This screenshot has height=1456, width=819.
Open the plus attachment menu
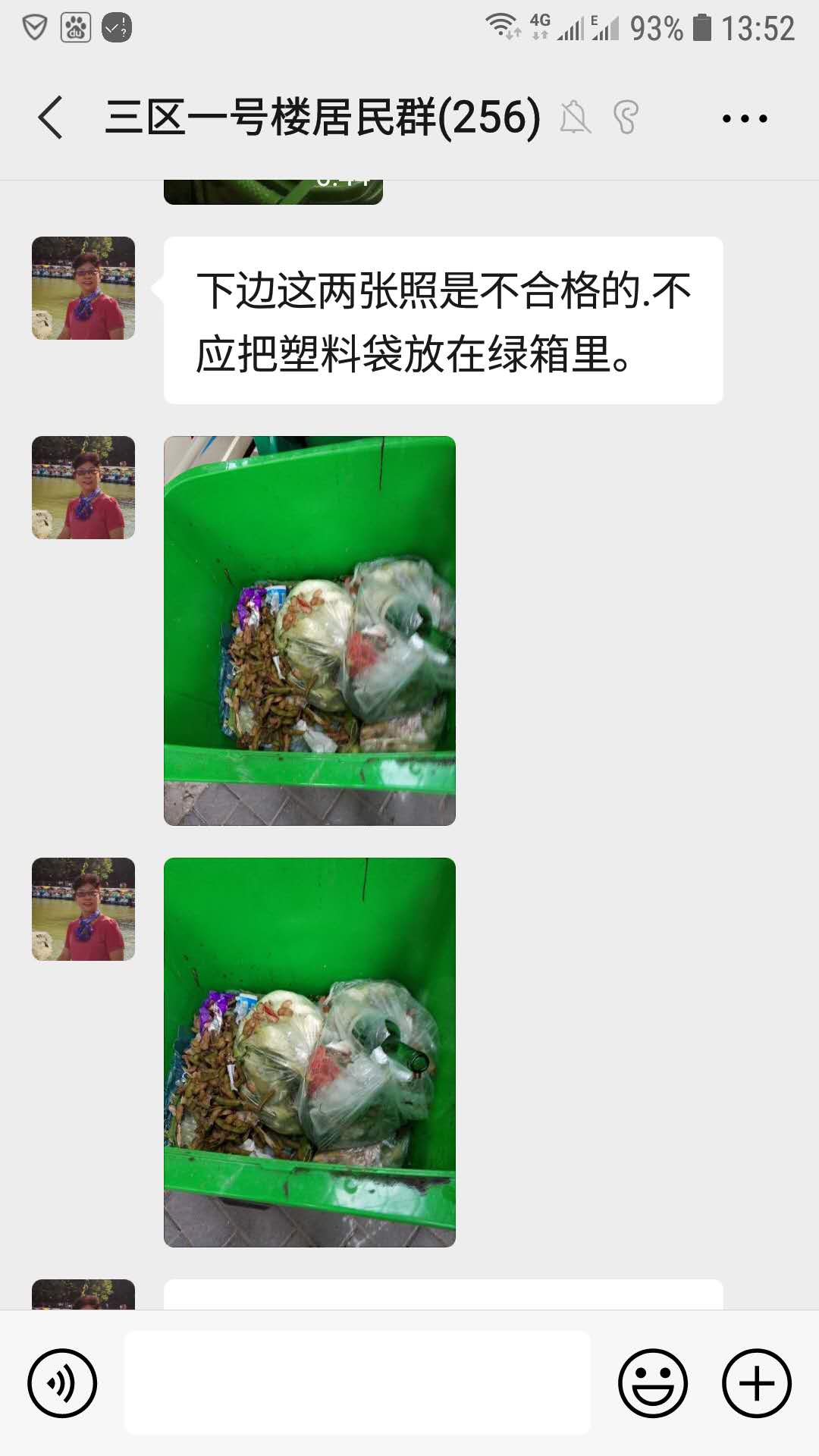pyautogui.click(x=756, y=1383)
